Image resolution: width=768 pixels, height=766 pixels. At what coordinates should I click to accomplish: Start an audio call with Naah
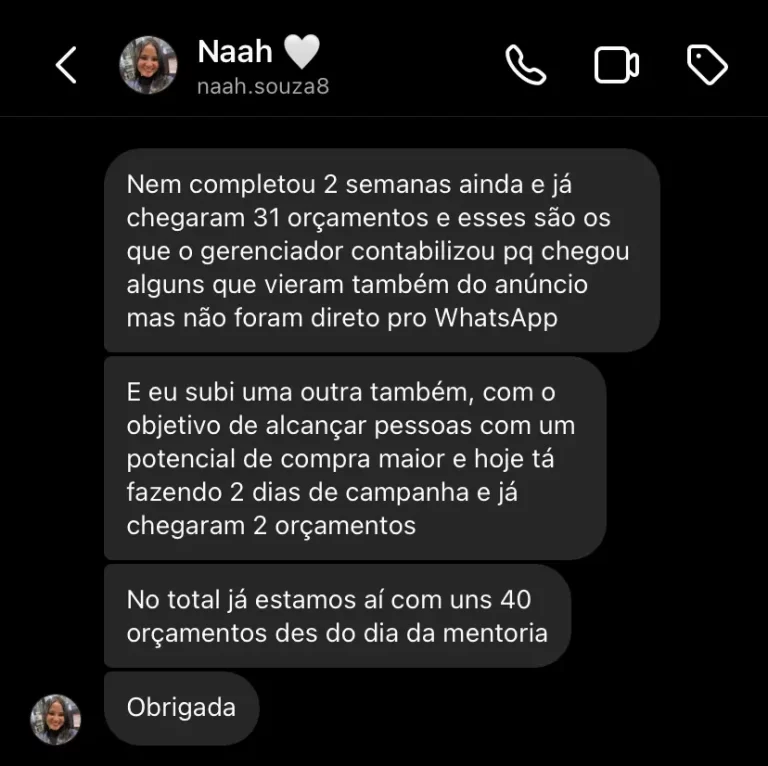coord(525,65)
